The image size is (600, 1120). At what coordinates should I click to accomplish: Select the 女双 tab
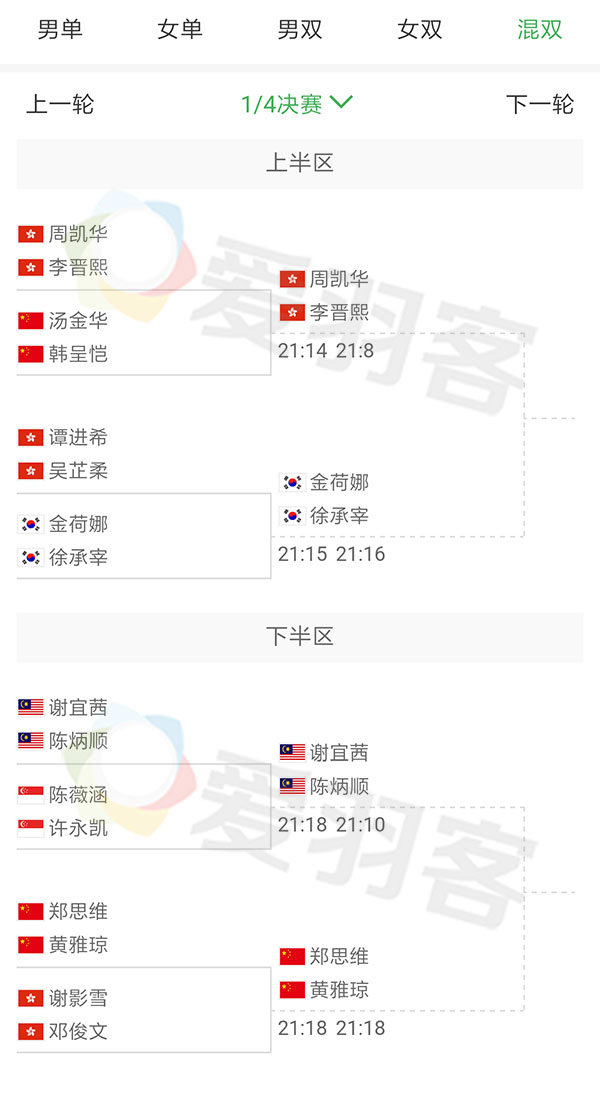click(x=420, y=30)
